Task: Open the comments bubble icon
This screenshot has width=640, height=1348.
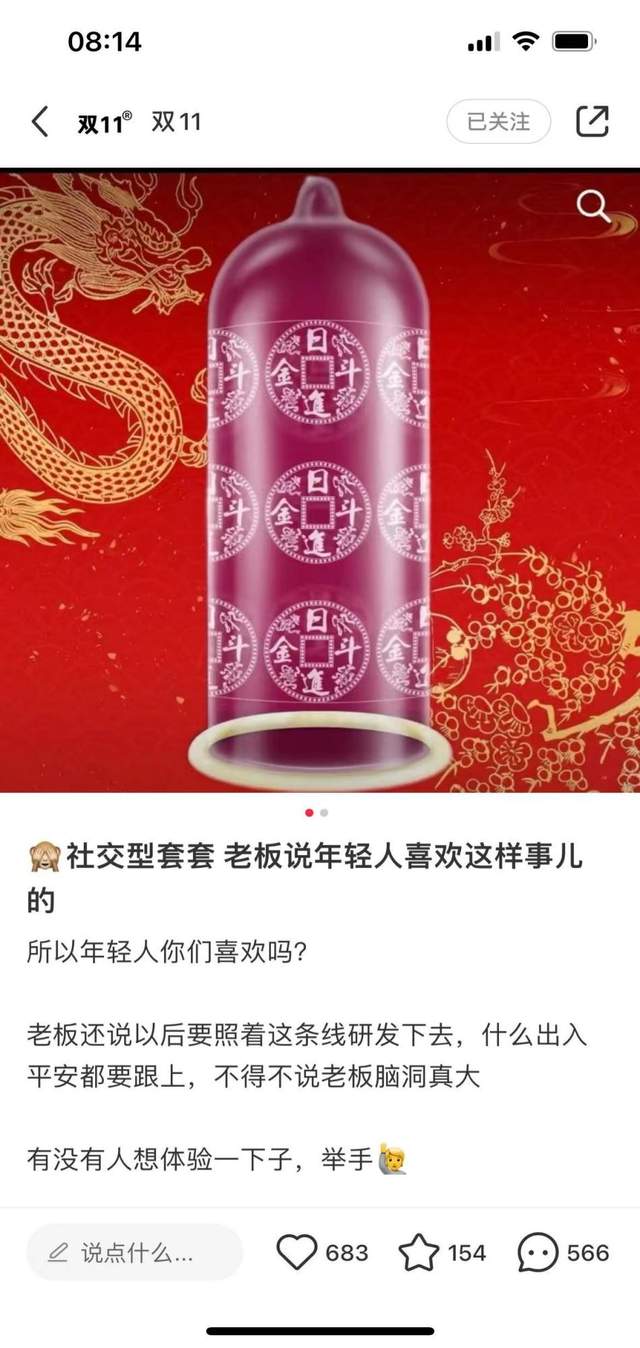Action: coord(537,1252)
